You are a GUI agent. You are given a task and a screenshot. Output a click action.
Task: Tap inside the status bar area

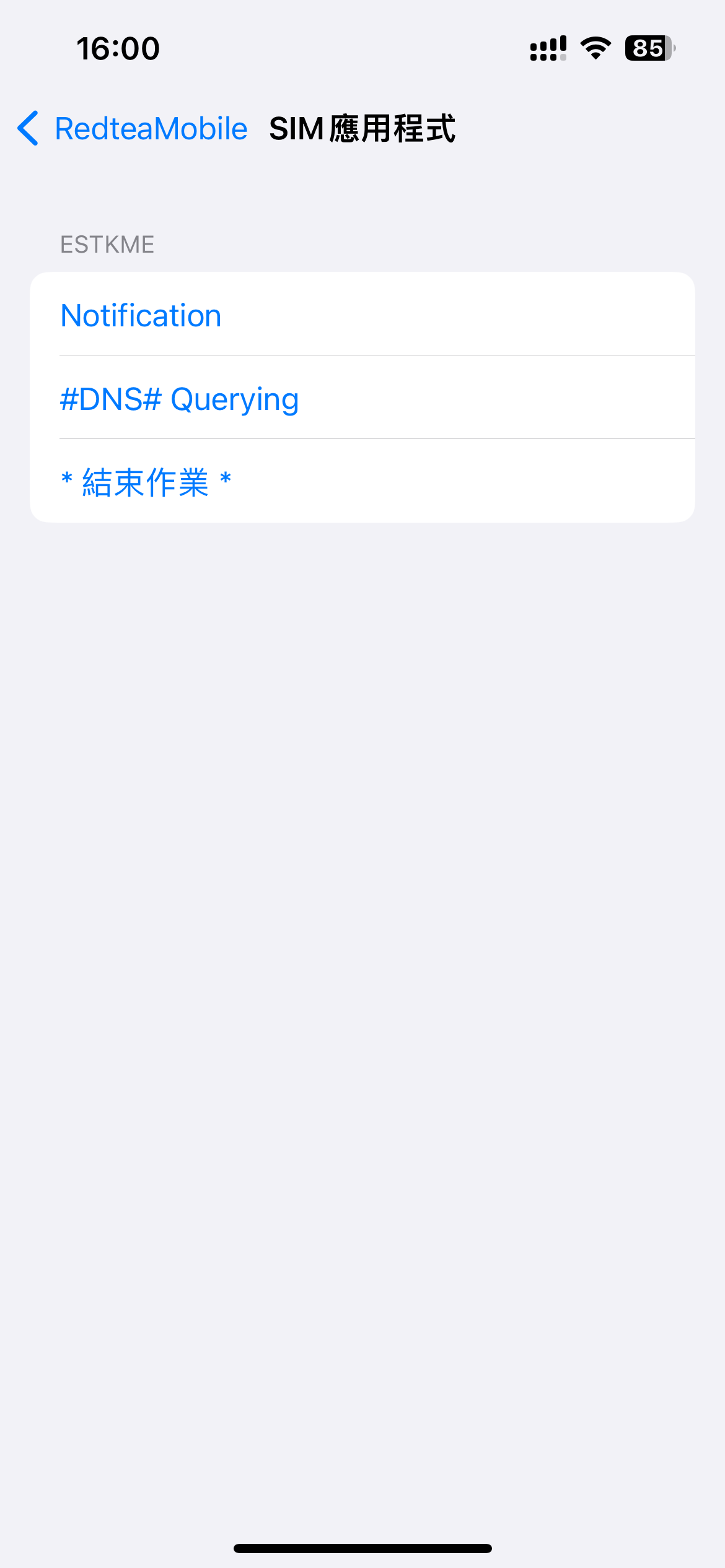tap(362, 48)
